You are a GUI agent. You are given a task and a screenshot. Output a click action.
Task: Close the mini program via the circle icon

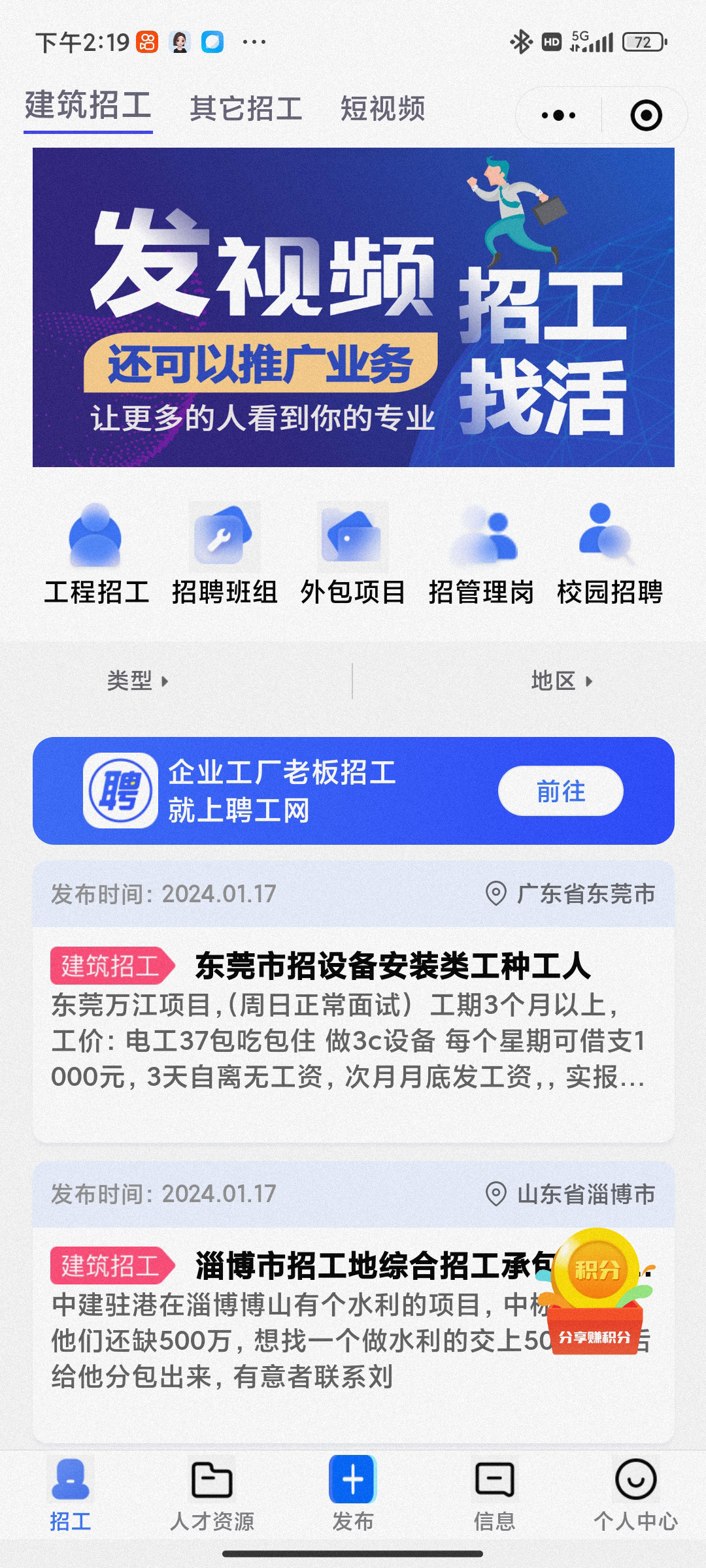646,116
